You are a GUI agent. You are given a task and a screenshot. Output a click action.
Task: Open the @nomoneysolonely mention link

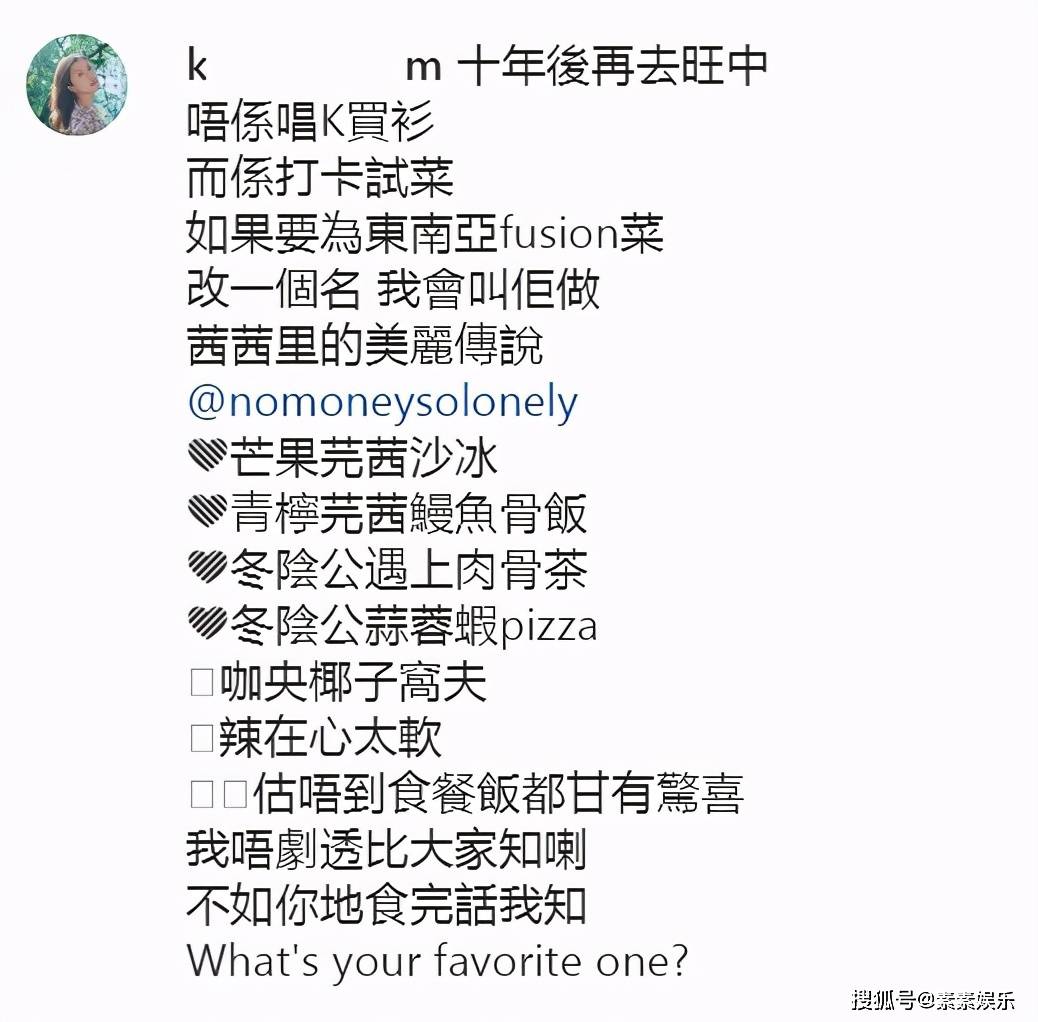click(382, 403)
